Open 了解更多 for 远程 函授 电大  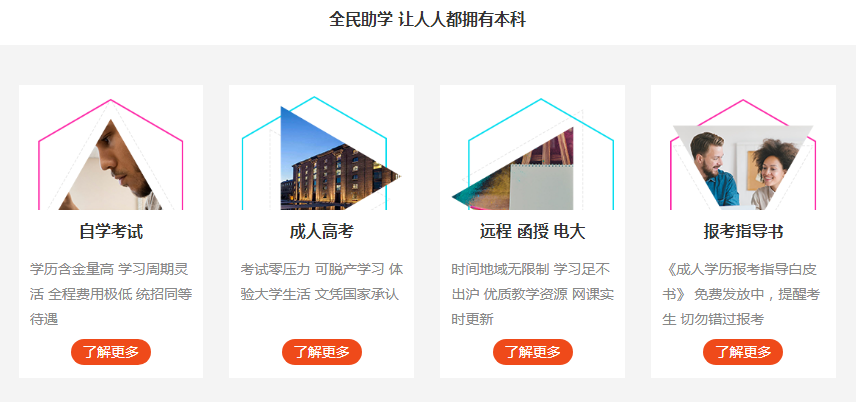click(532, 352)
